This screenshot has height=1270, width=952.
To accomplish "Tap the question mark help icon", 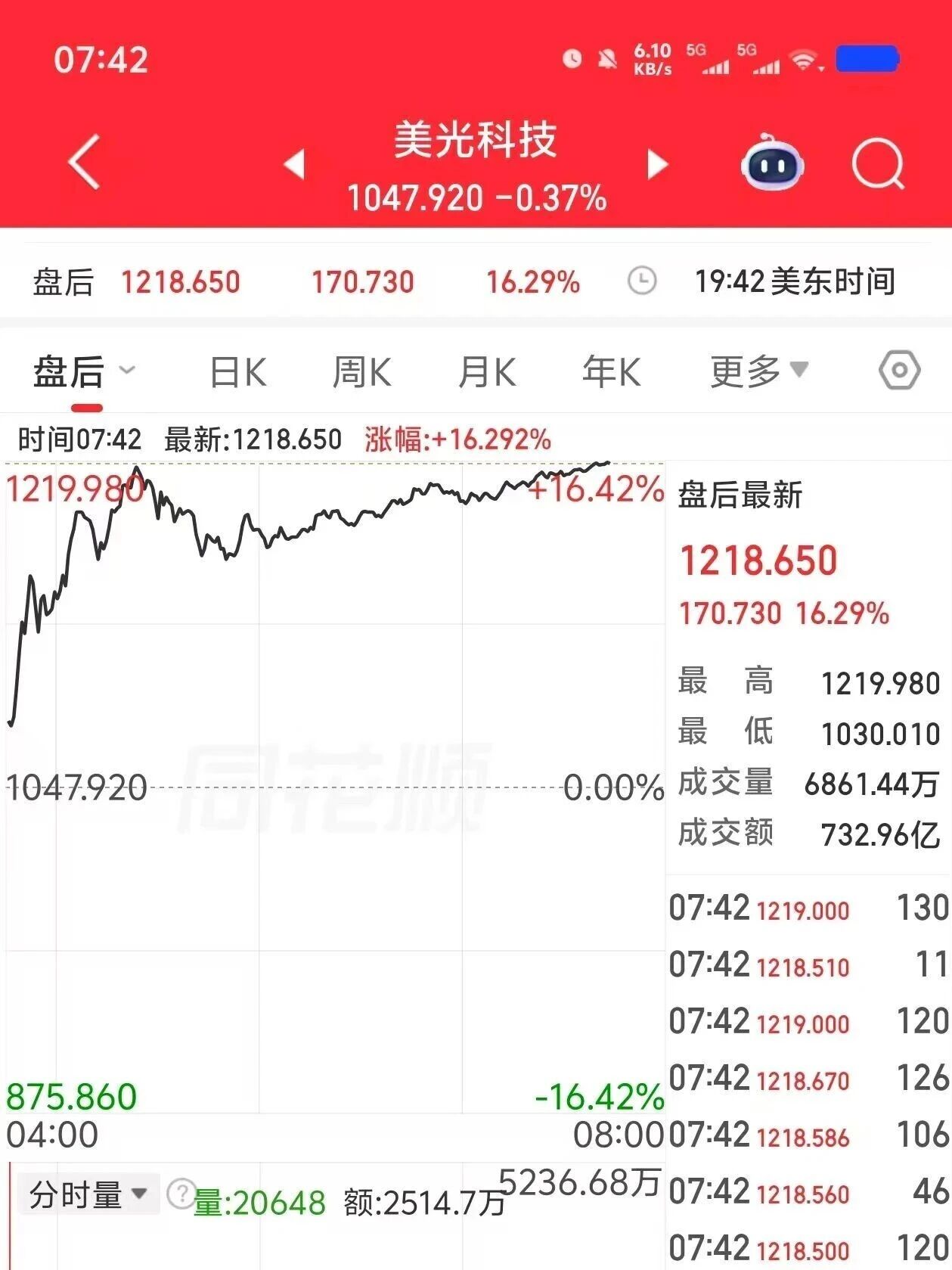I will [x=181, y=1194].
